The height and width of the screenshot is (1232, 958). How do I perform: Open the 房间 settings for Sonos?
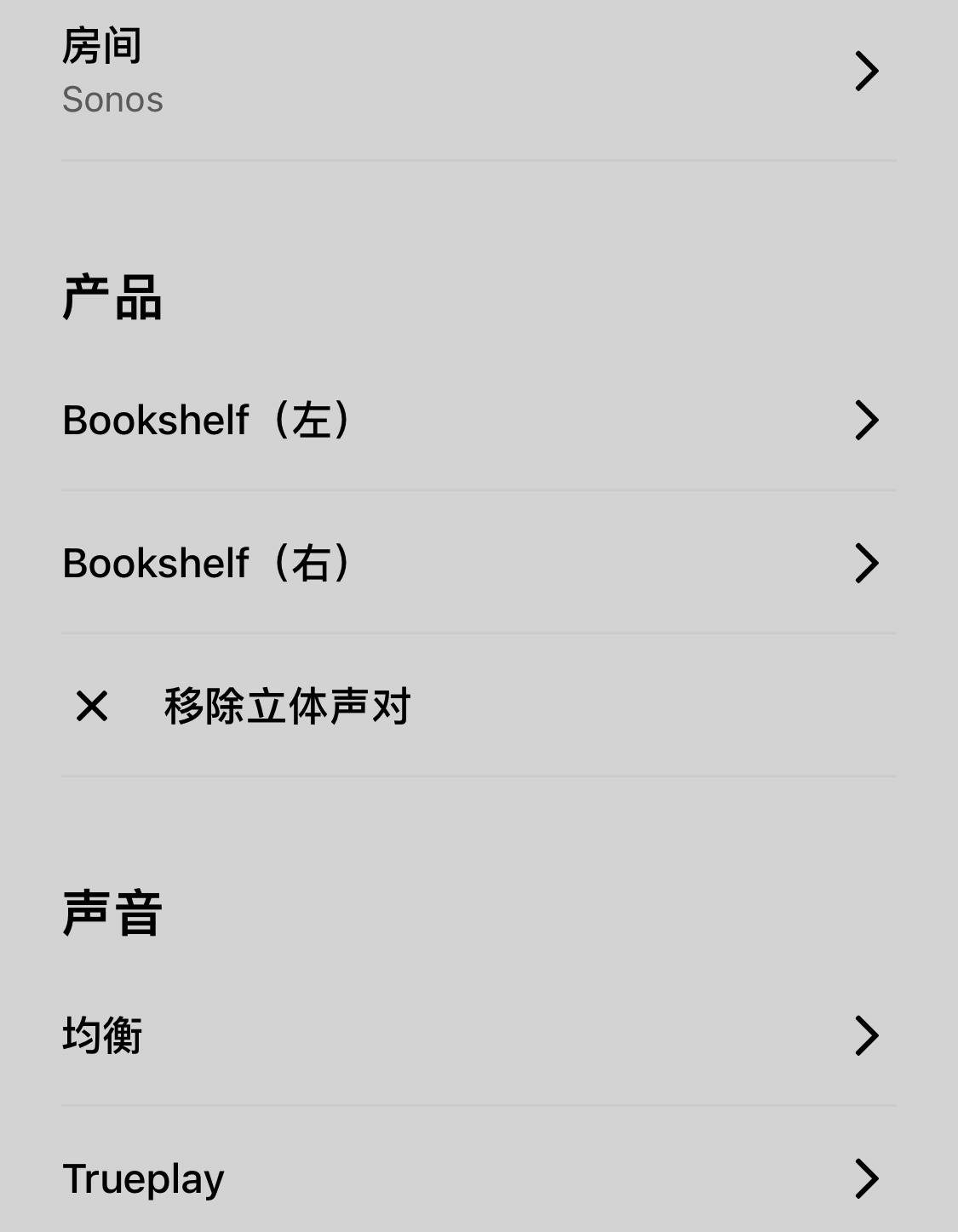477,72
